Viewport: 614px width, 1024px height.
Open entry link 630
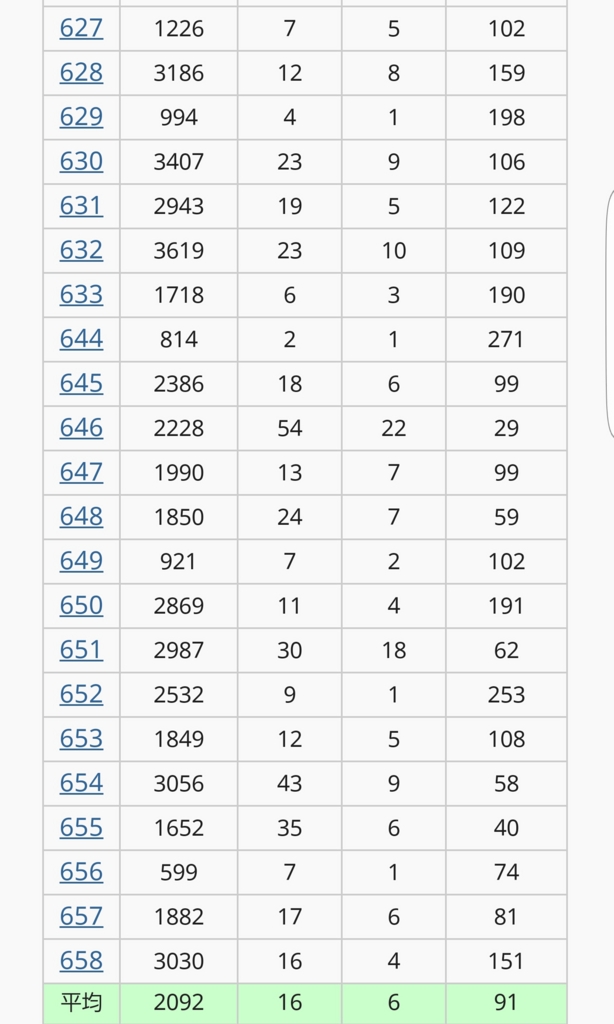coord(81,161)
